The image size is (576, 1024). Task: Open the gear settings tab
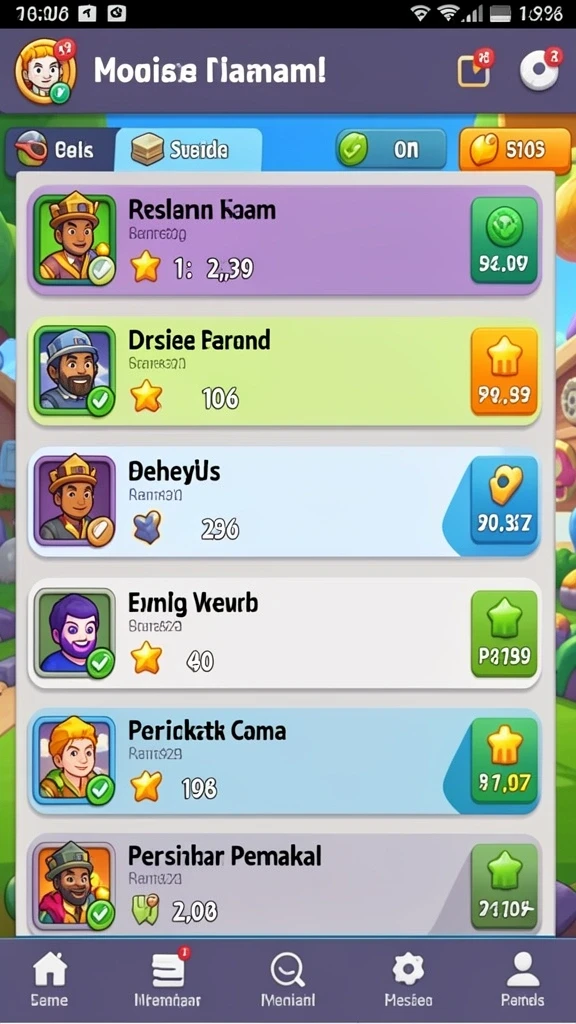coord(408,978)
